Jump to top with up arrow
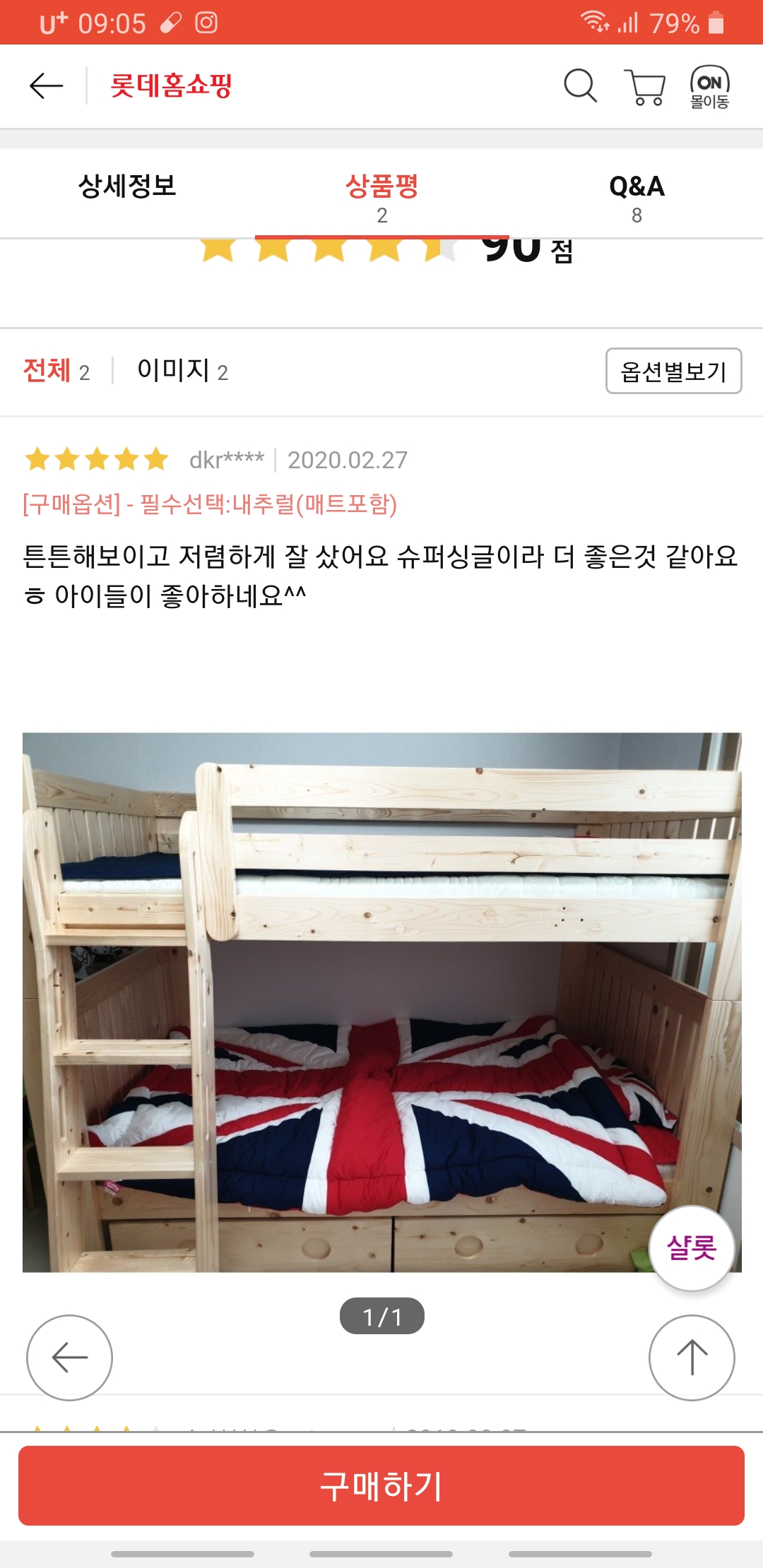This screenshot has width=763, height=1568. [x=692, y=1357]
